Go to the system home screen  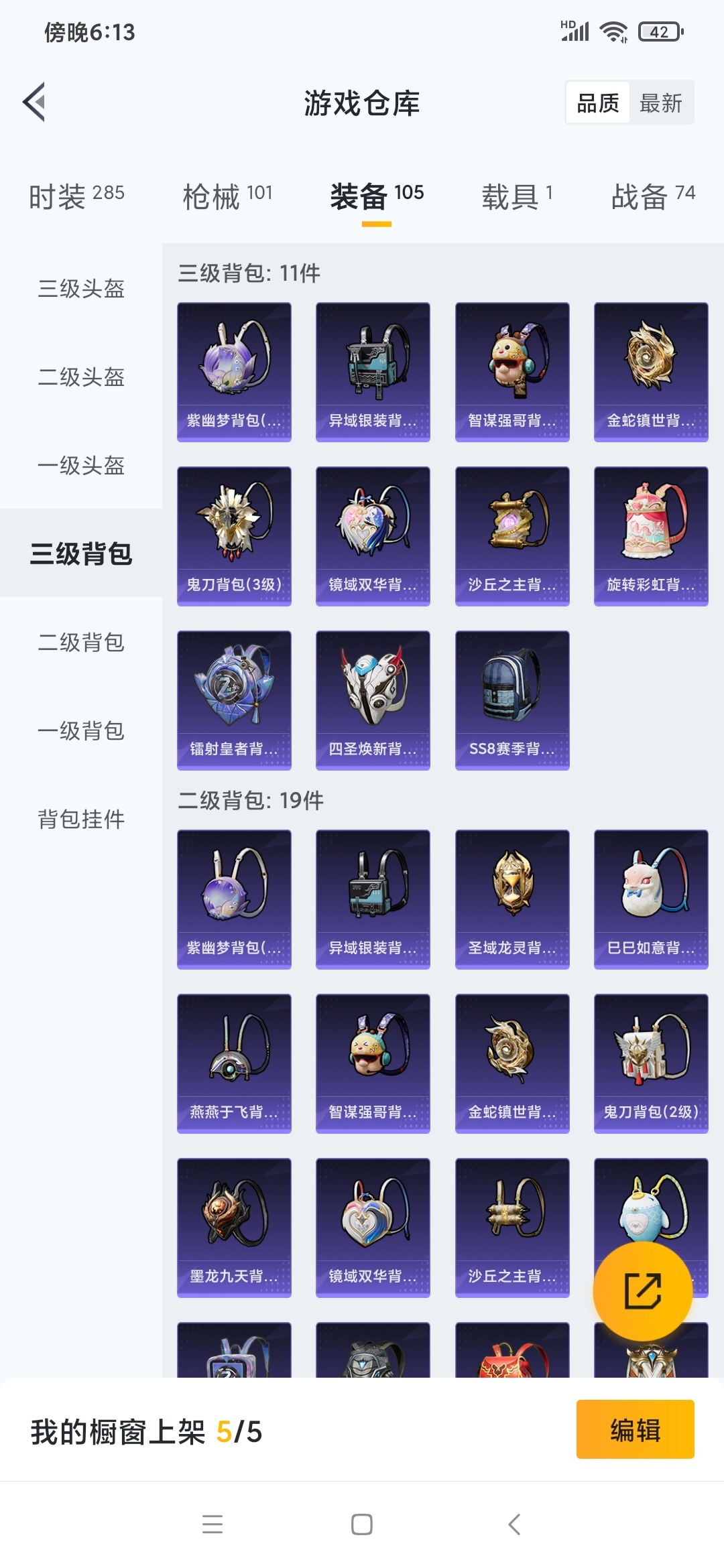pos(362,1524)
